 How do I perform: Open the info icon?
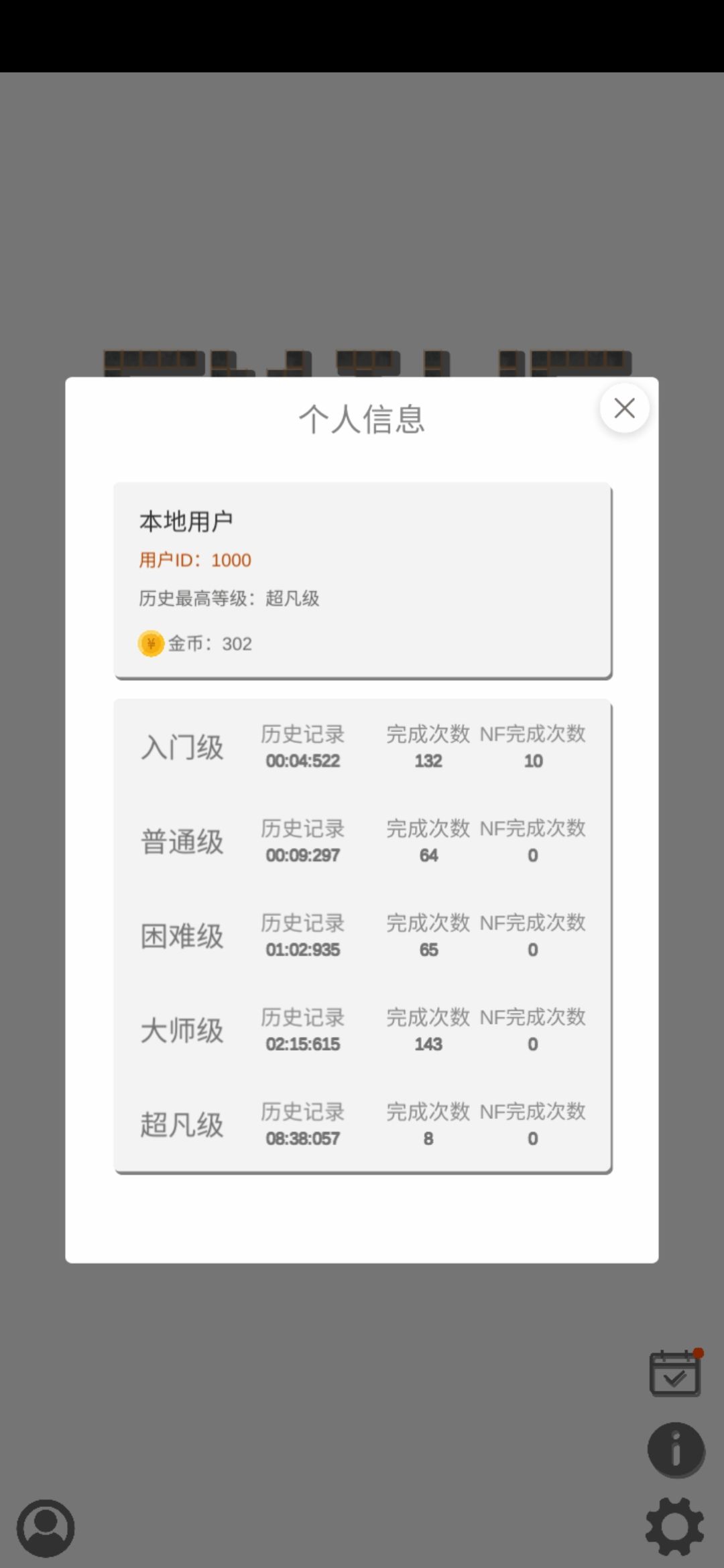(x=676, y=1449)
